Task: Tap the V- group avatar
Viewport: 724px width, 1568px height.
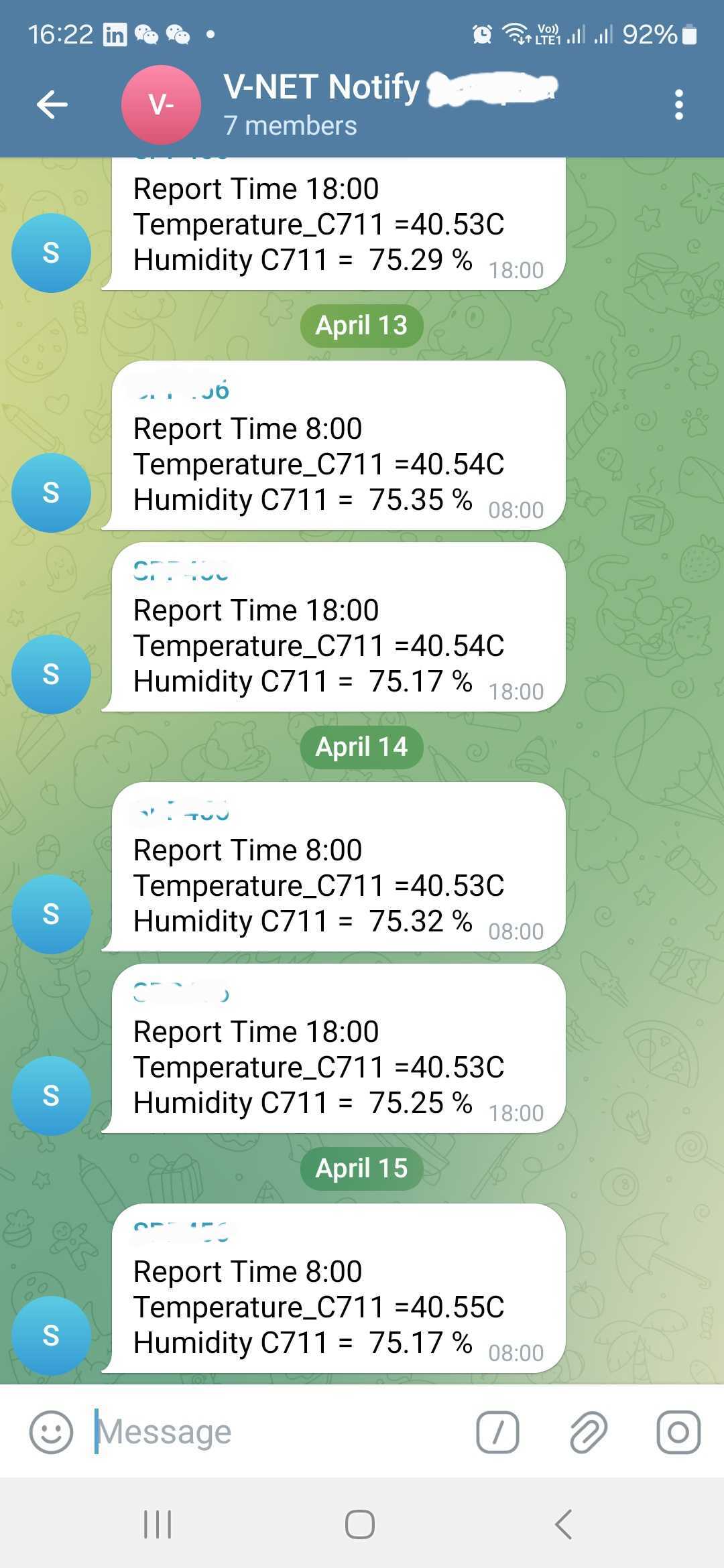Action: (161, 105)
